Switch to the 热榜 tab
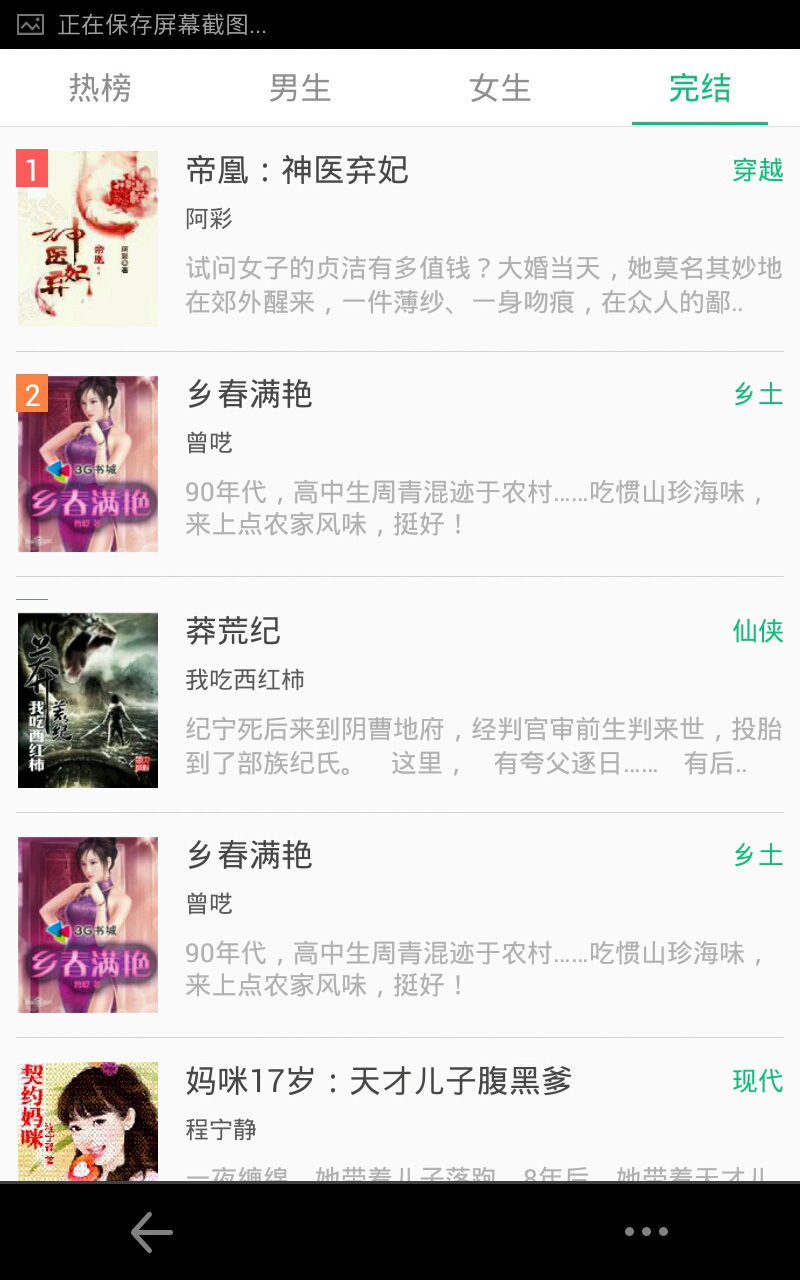The width and height of the screenshot is (800, 1280). pyautogui.click(x=100, y=88)
